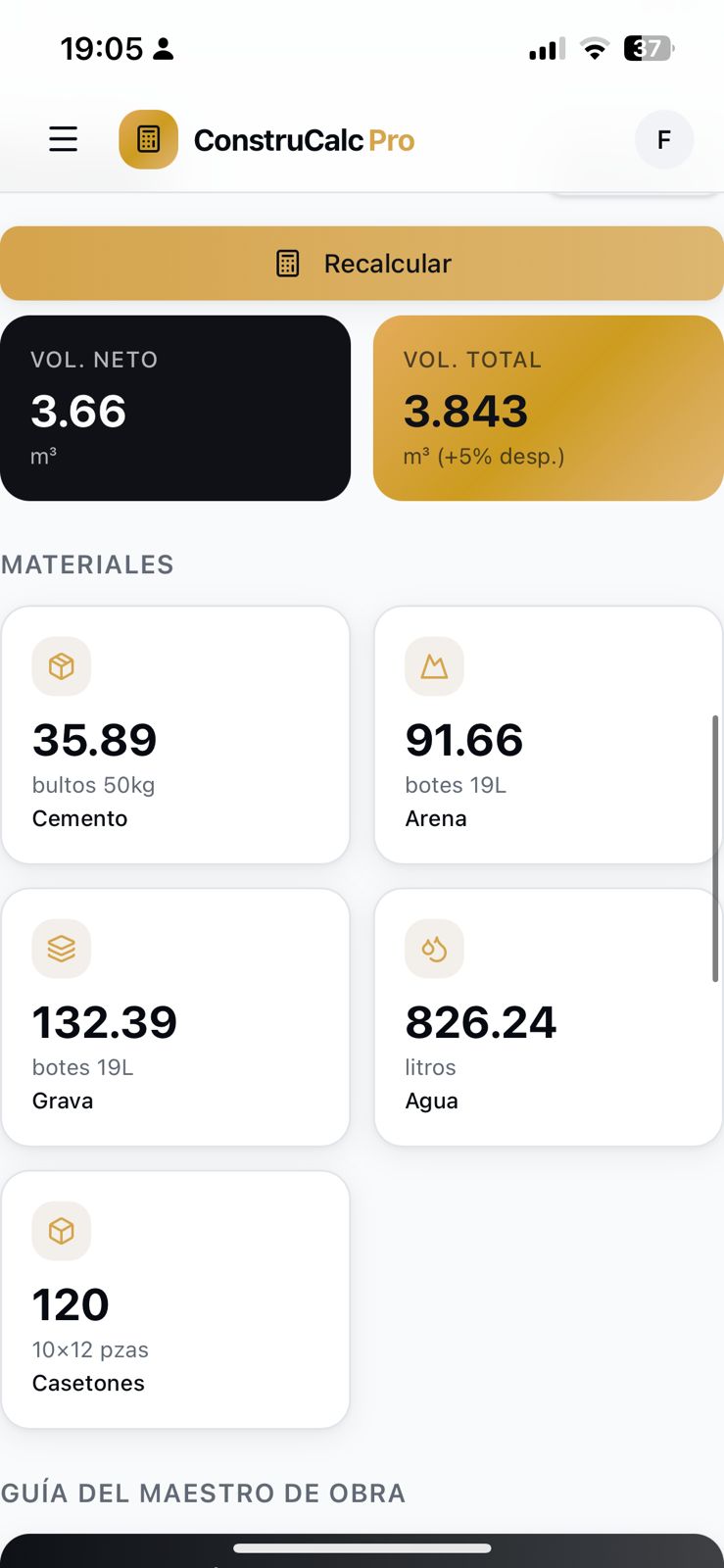Click the ConstruCalc Pro calculator logo icon
724x1568 pixels.
tap(148, 139)
